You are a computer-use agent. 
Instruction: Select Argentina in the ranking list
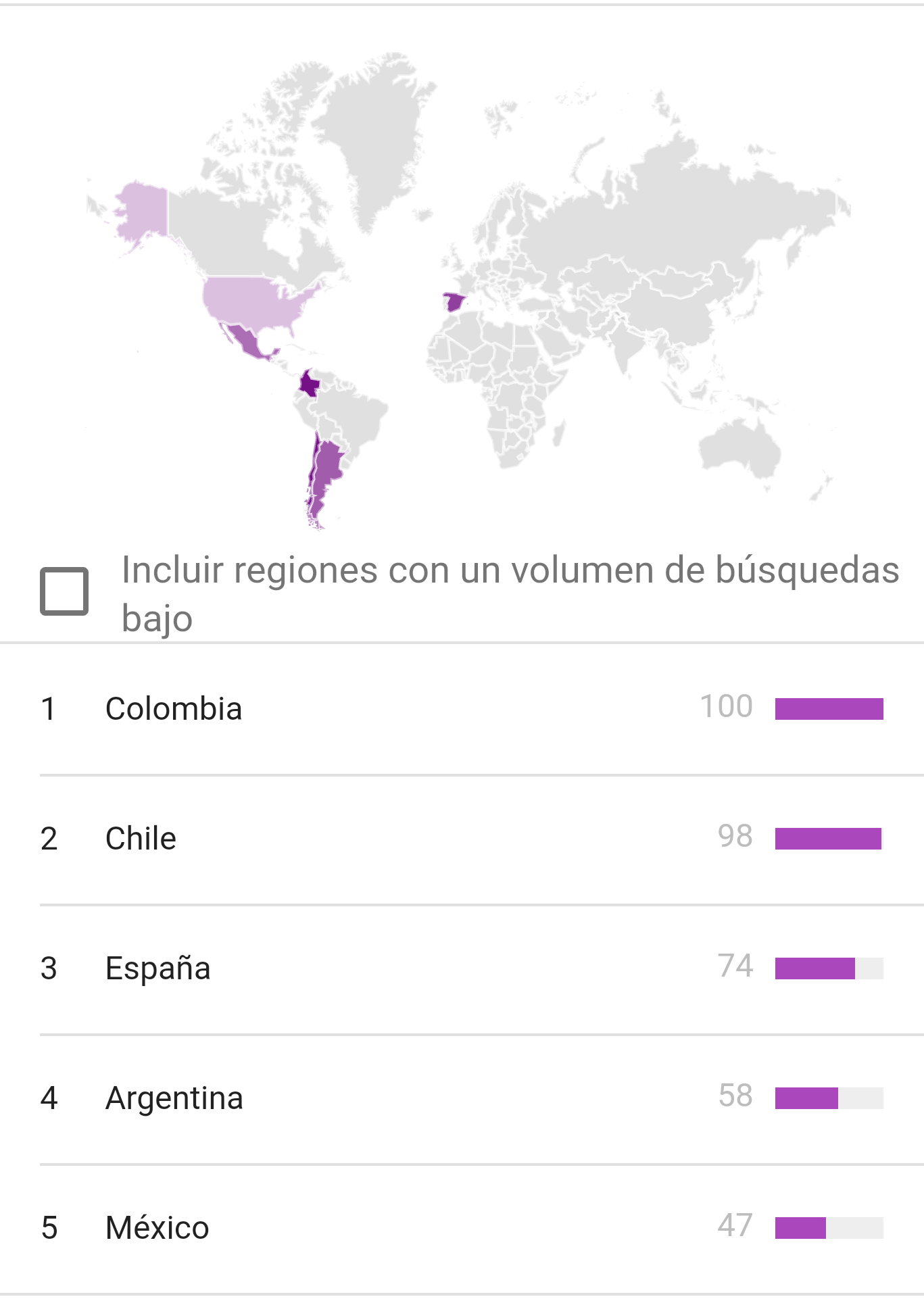[x=174, y=1098]
